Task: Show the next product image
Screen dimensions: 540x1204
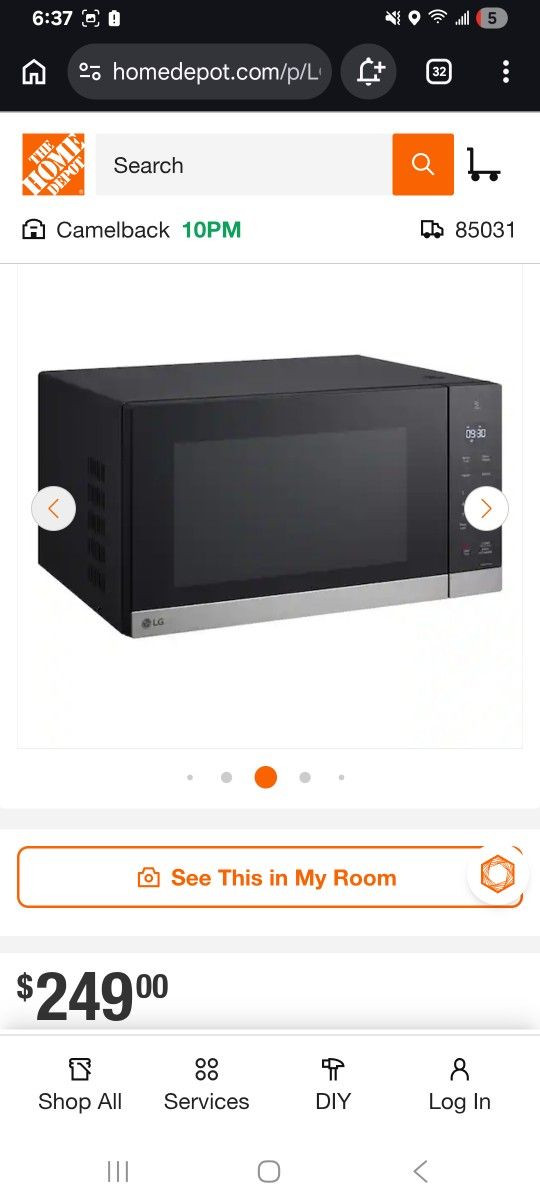Action: (486, 508)
